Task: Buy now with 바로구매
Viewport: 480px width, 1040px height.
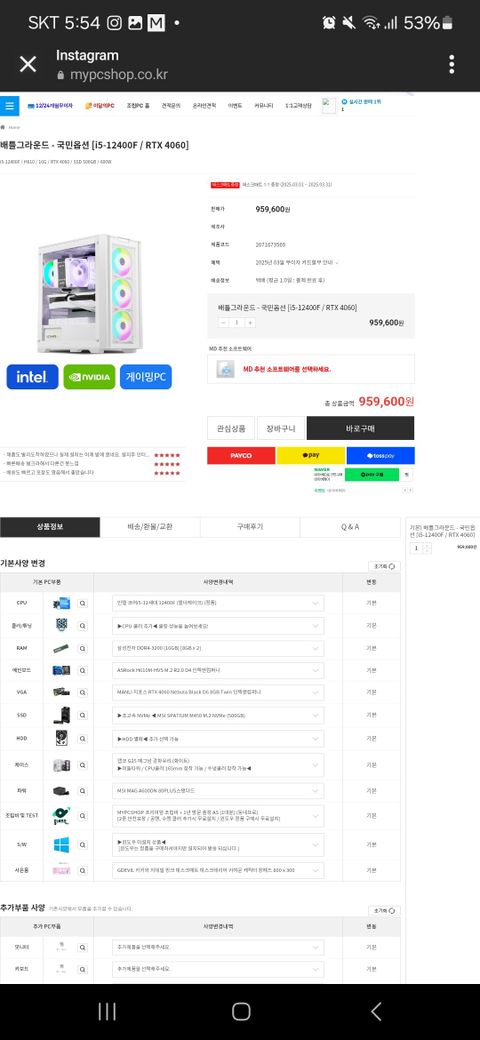Action: point(360,428)
